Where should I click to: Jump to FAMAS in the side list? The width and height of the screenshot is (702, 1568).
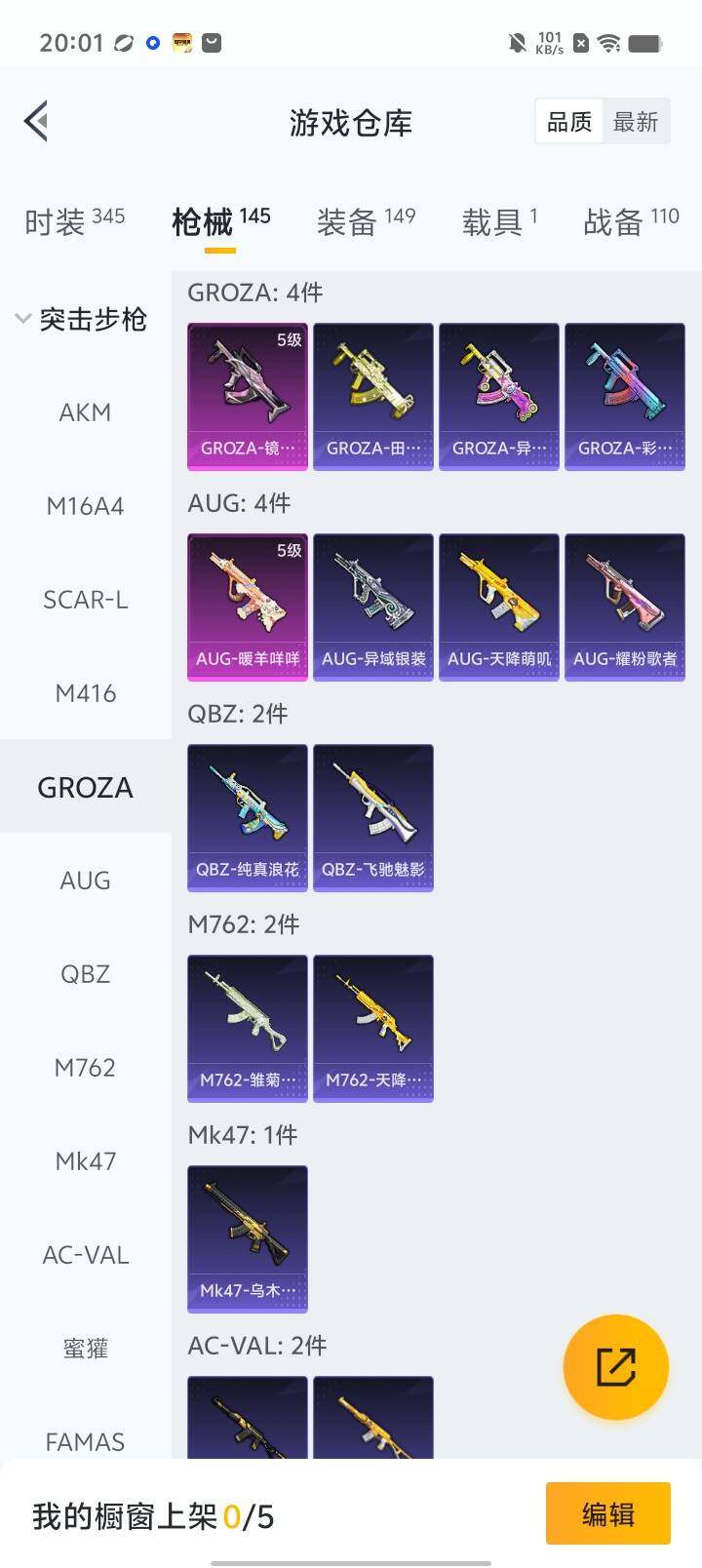(x=85, y=1441)
